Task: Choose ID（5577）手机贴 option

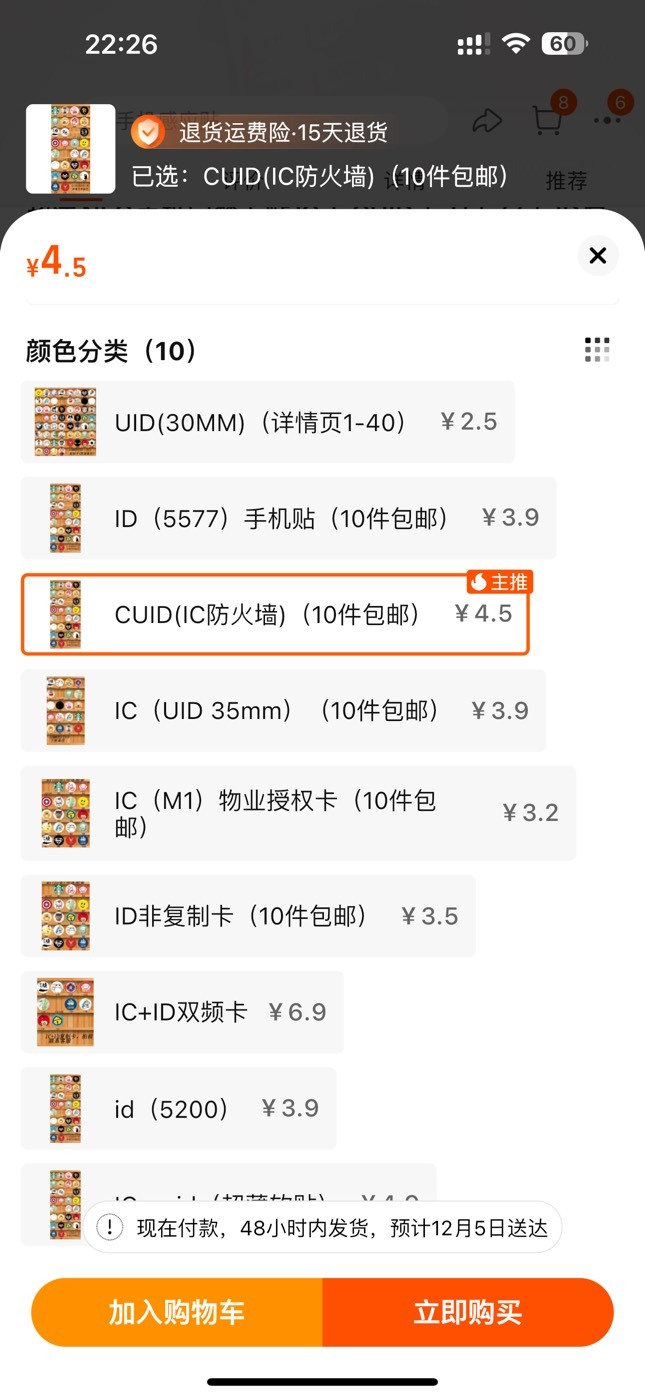Action: pyautogui.click(x=289, y=518)
